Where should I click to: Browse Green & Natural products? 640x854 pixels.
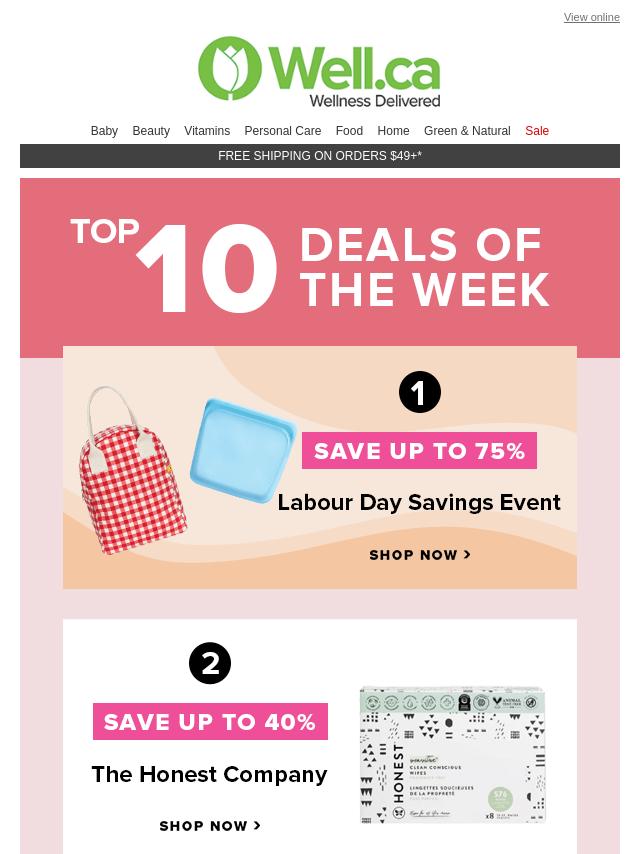click(467, 131)
